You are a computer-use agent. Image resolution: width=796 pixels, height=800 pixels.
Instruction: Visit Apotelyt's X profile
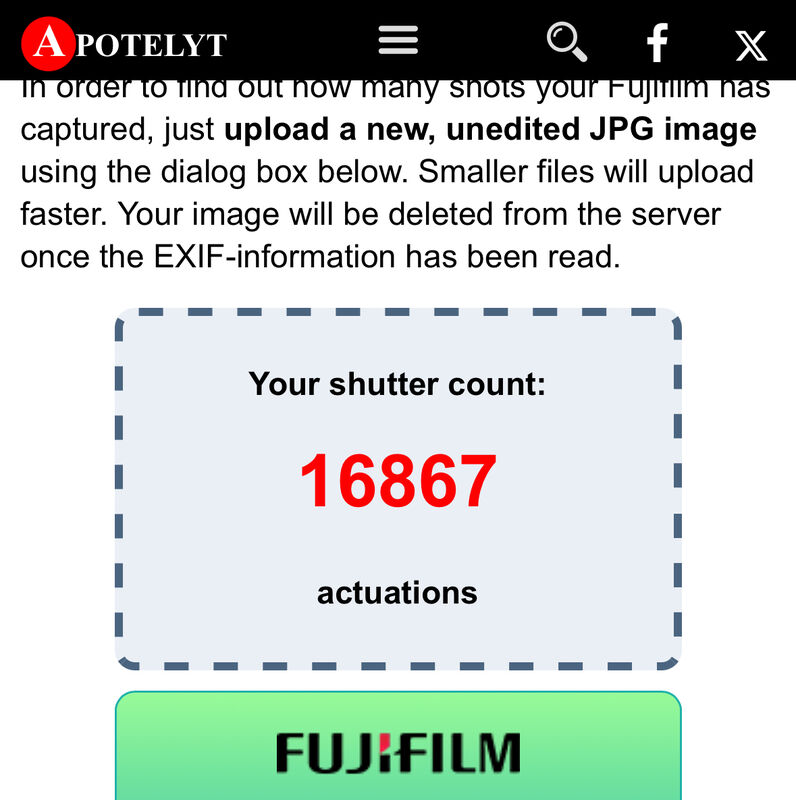pyautogui.click(x=750, y=44)
